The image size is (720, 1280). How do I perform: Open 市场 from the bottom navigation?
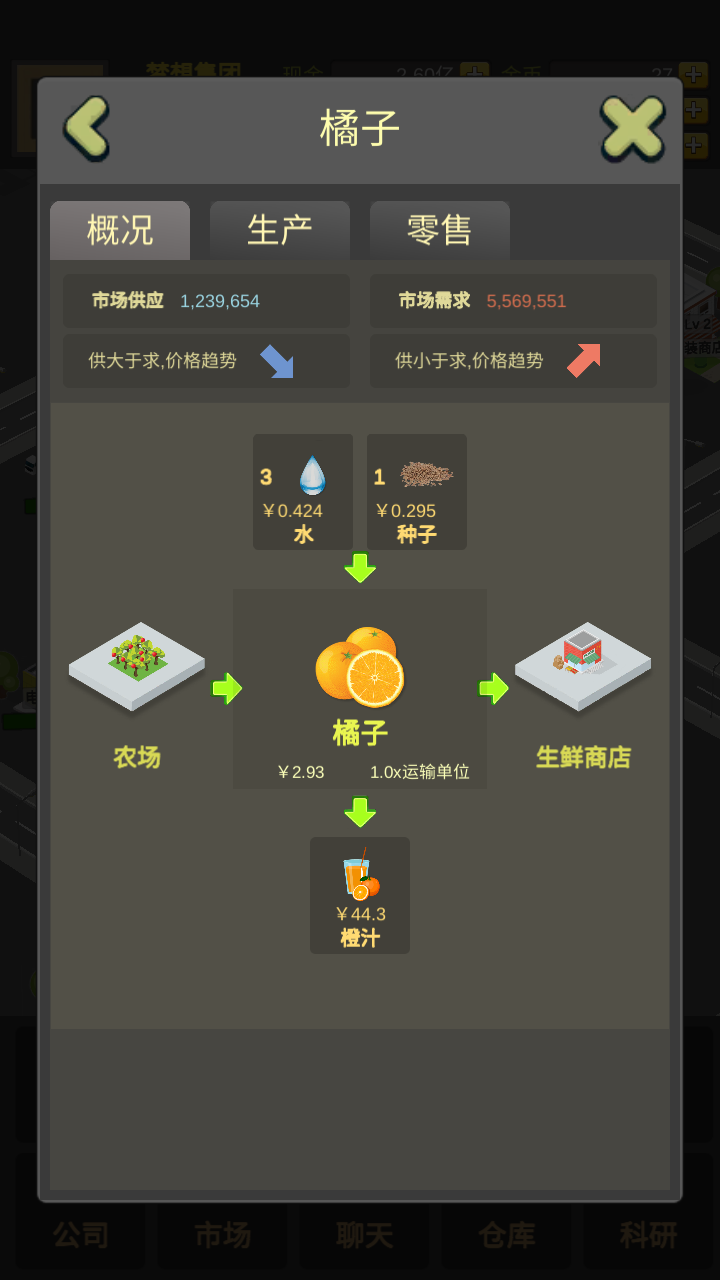click(x=222, y=1237)
